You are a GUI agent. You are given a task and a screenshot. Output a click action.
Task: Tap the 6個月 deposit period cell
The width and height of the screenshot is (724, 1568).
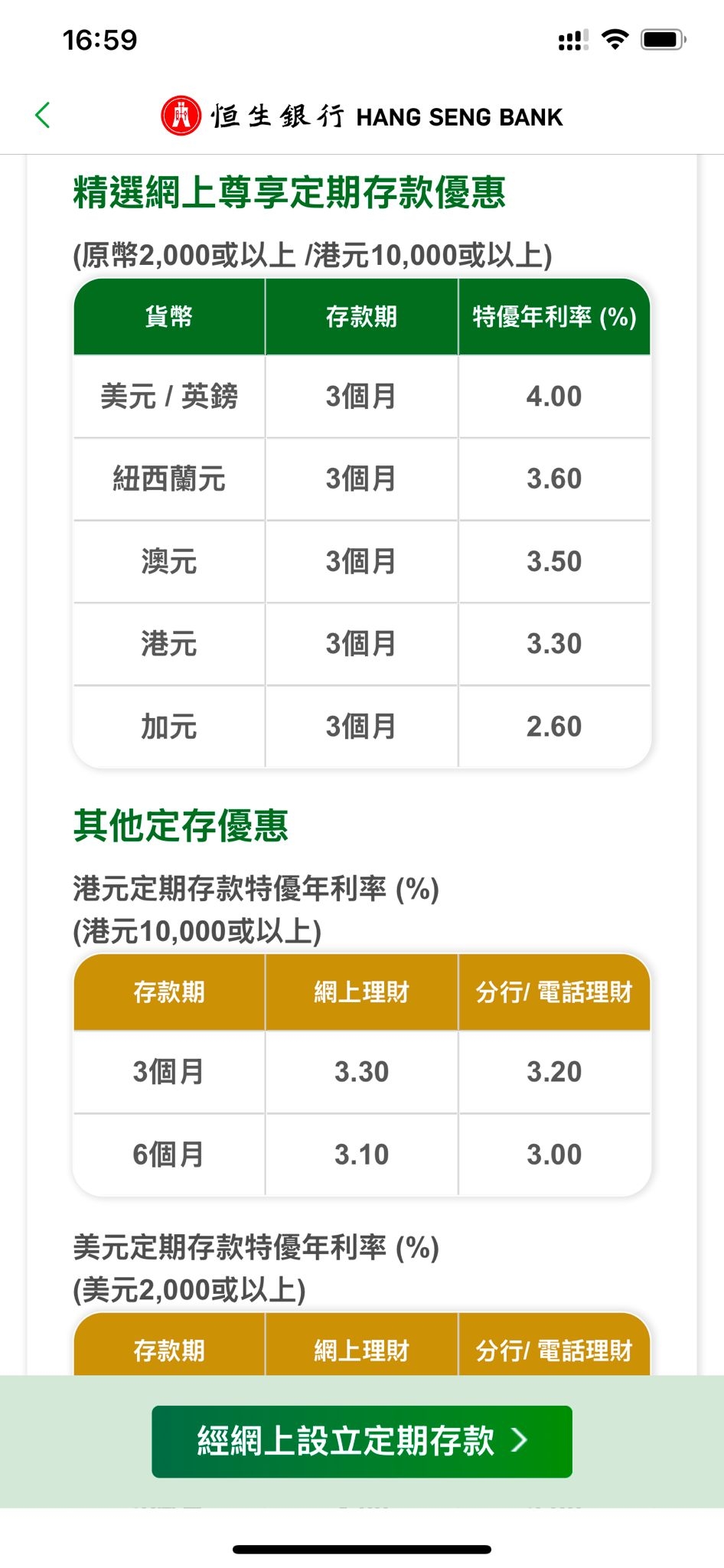(x=168, y=1153)
